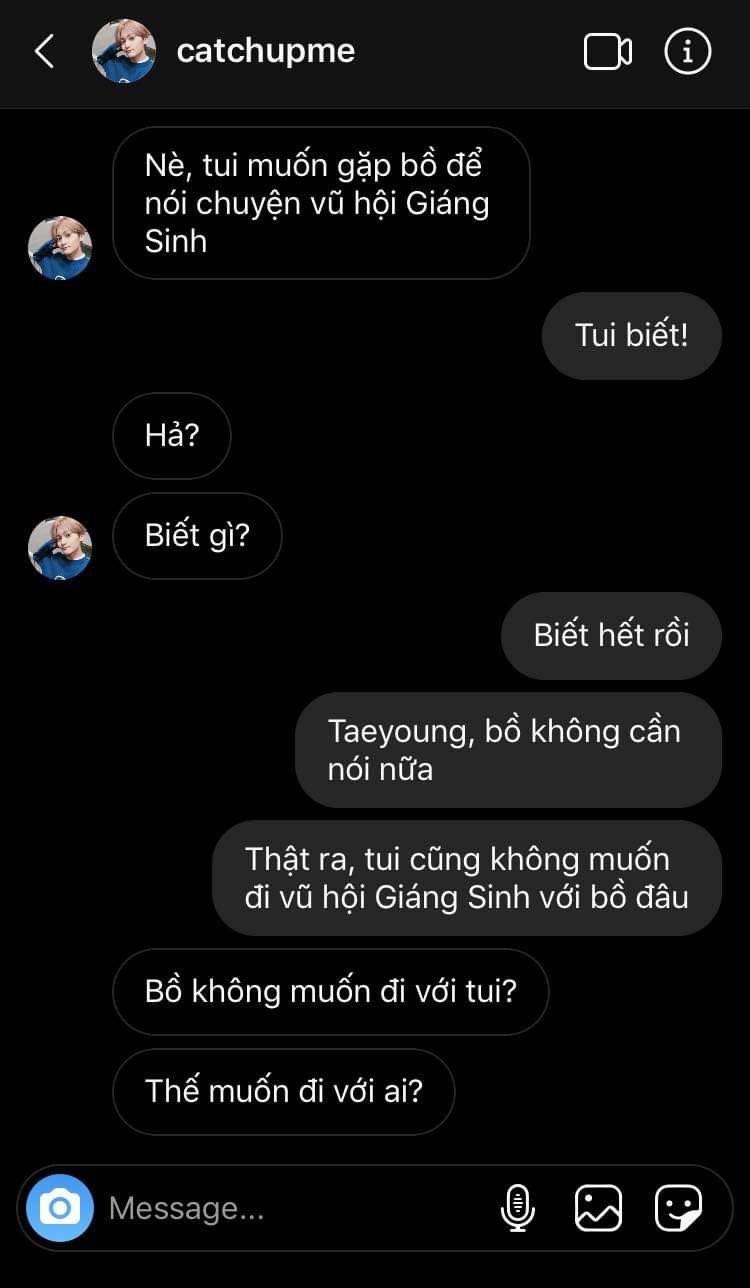Focus the Message text field
The image size is (750, 1288).
tap(290, 1208)
